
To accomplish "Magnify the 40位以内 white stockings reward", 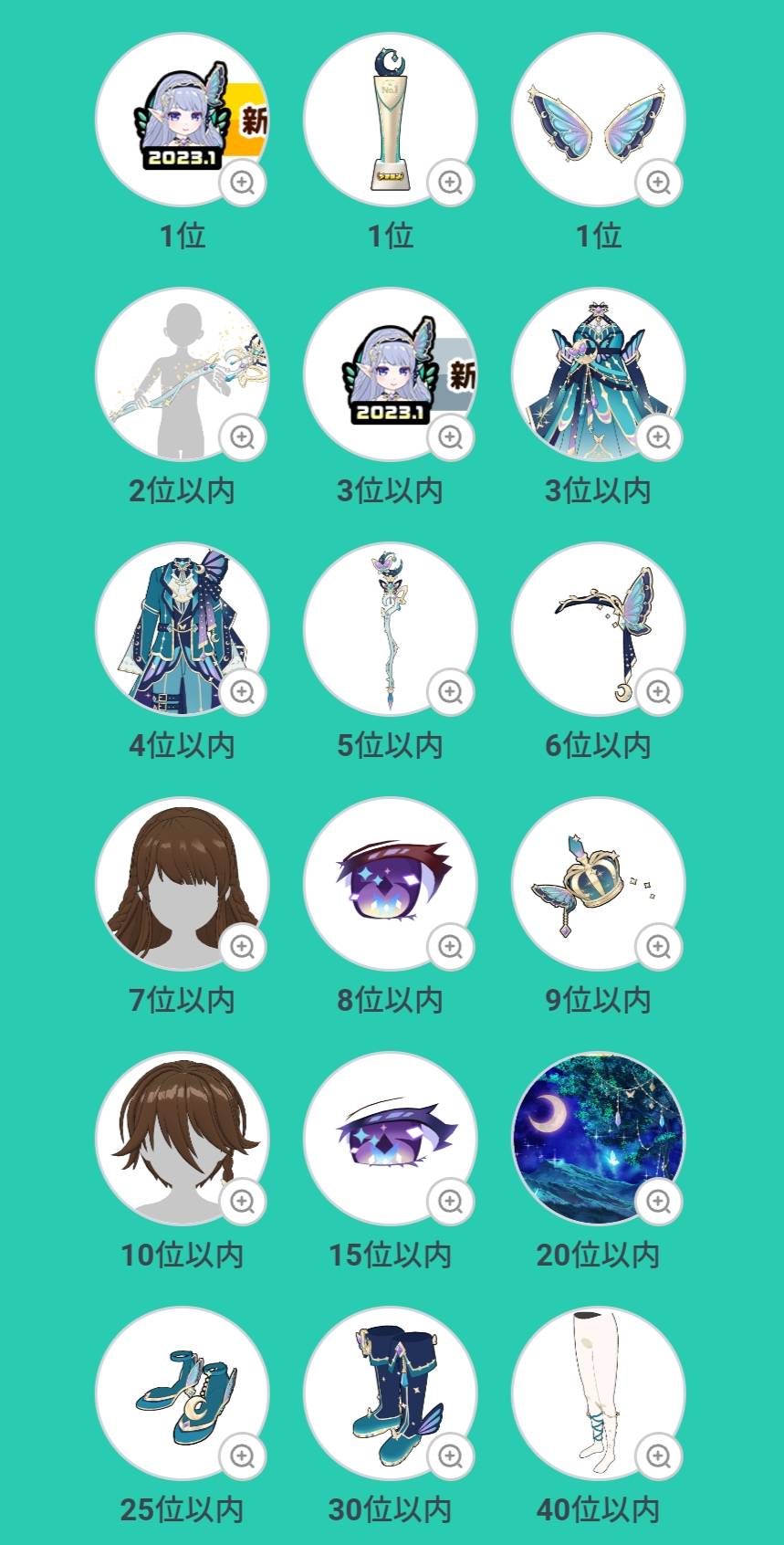I will click(658, 1456).
